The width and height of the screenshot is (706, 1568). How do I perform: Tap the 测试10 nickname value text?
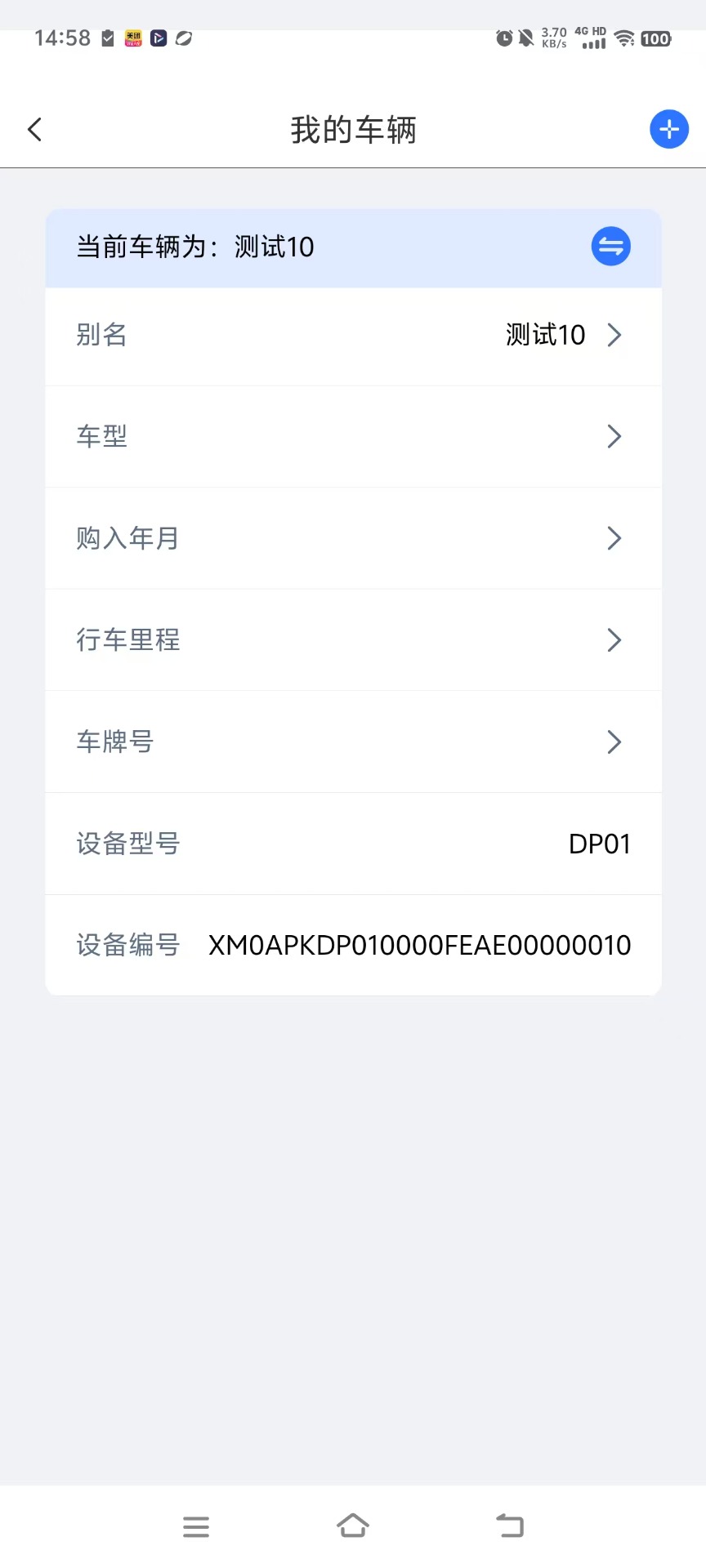point(544,335)
